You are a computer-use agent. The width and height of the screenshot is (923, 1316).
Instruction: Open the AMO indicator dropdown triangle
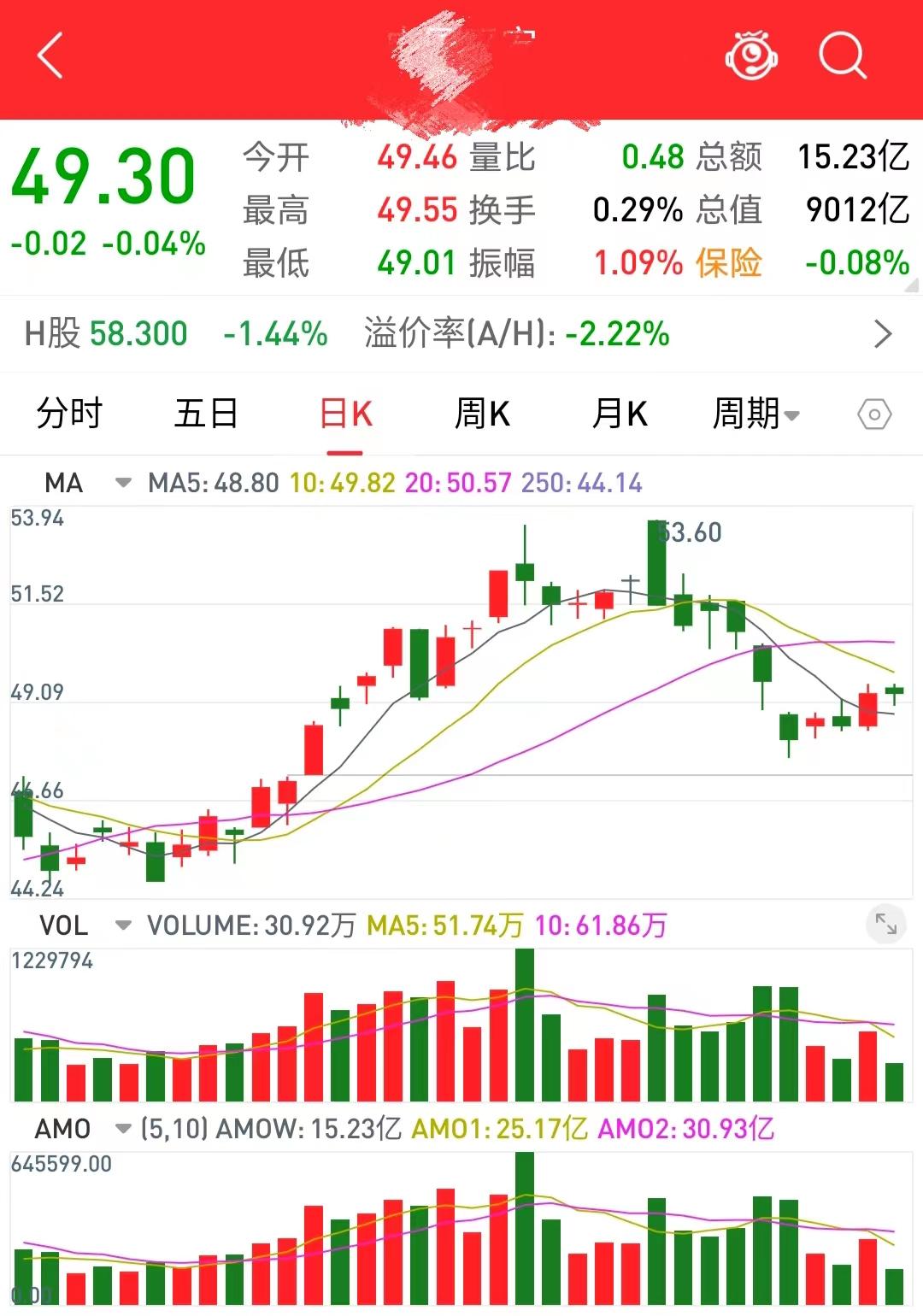(x=120, y=1130)
